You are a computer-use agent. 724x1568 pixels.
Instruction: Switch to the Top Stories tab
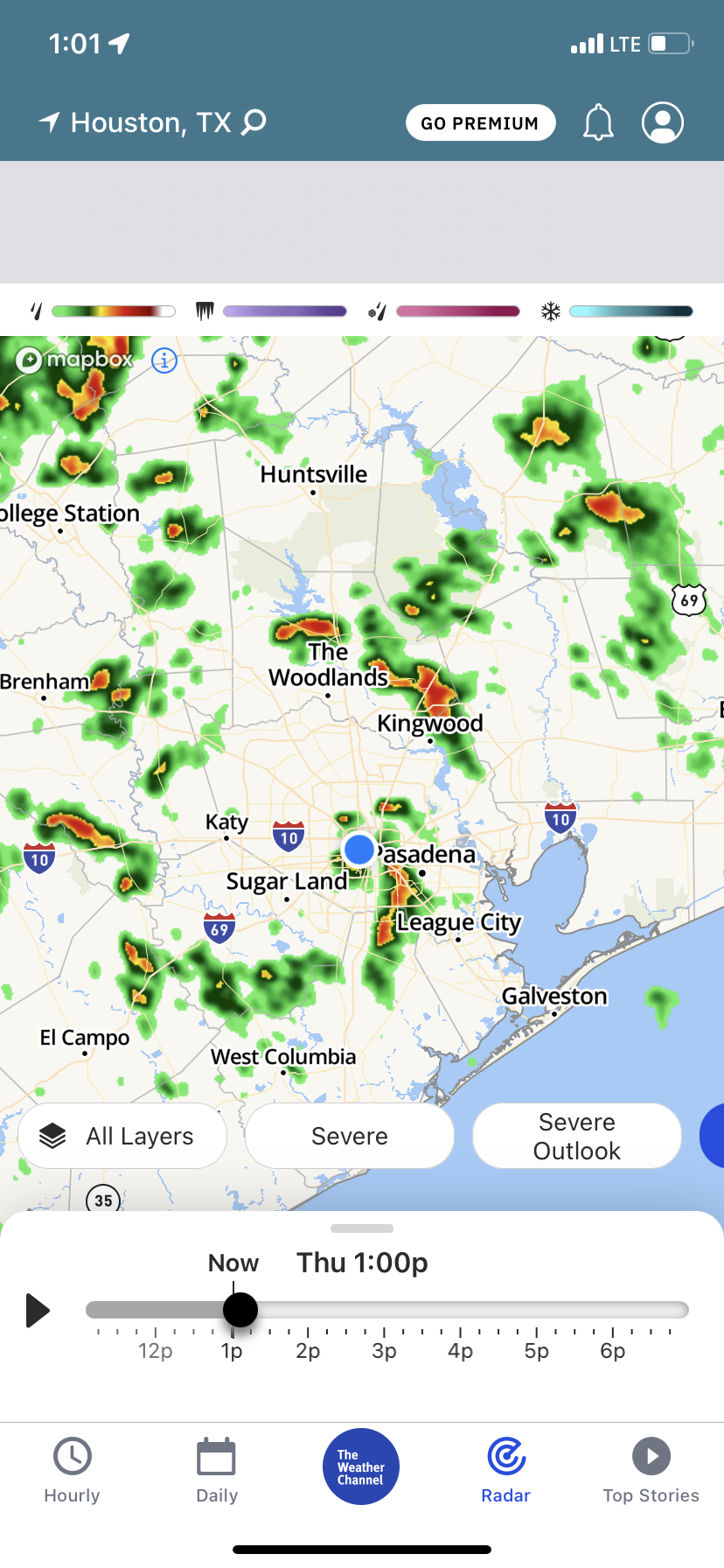[x=651, y=1470]
